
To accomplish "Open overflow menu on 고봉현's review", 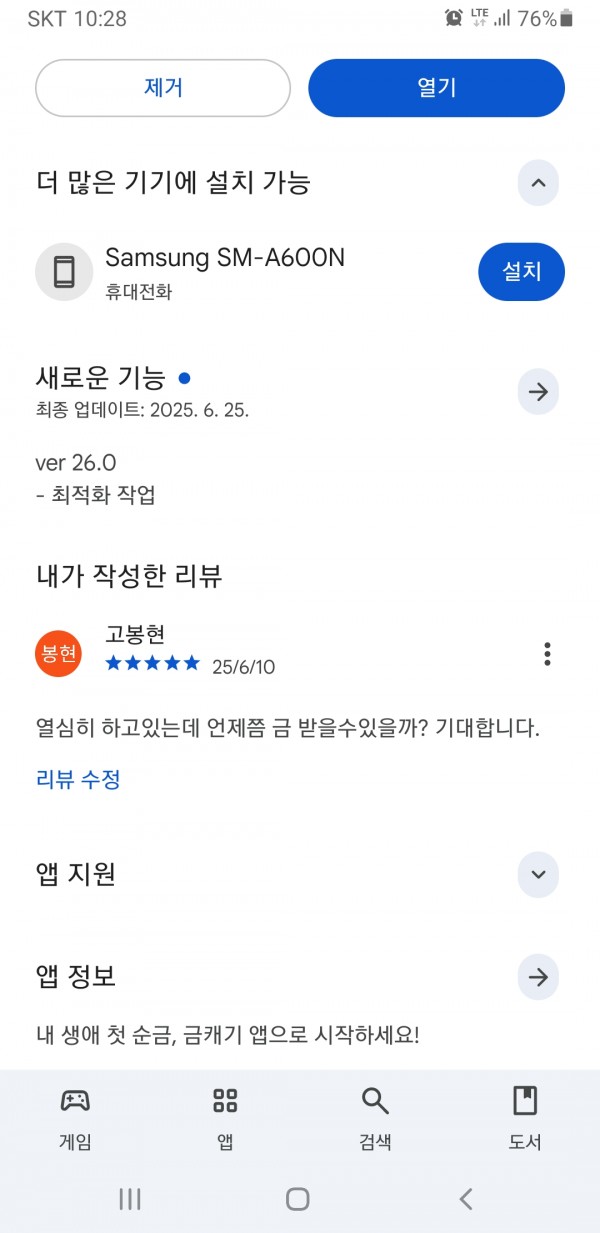I will pos(547,654).
